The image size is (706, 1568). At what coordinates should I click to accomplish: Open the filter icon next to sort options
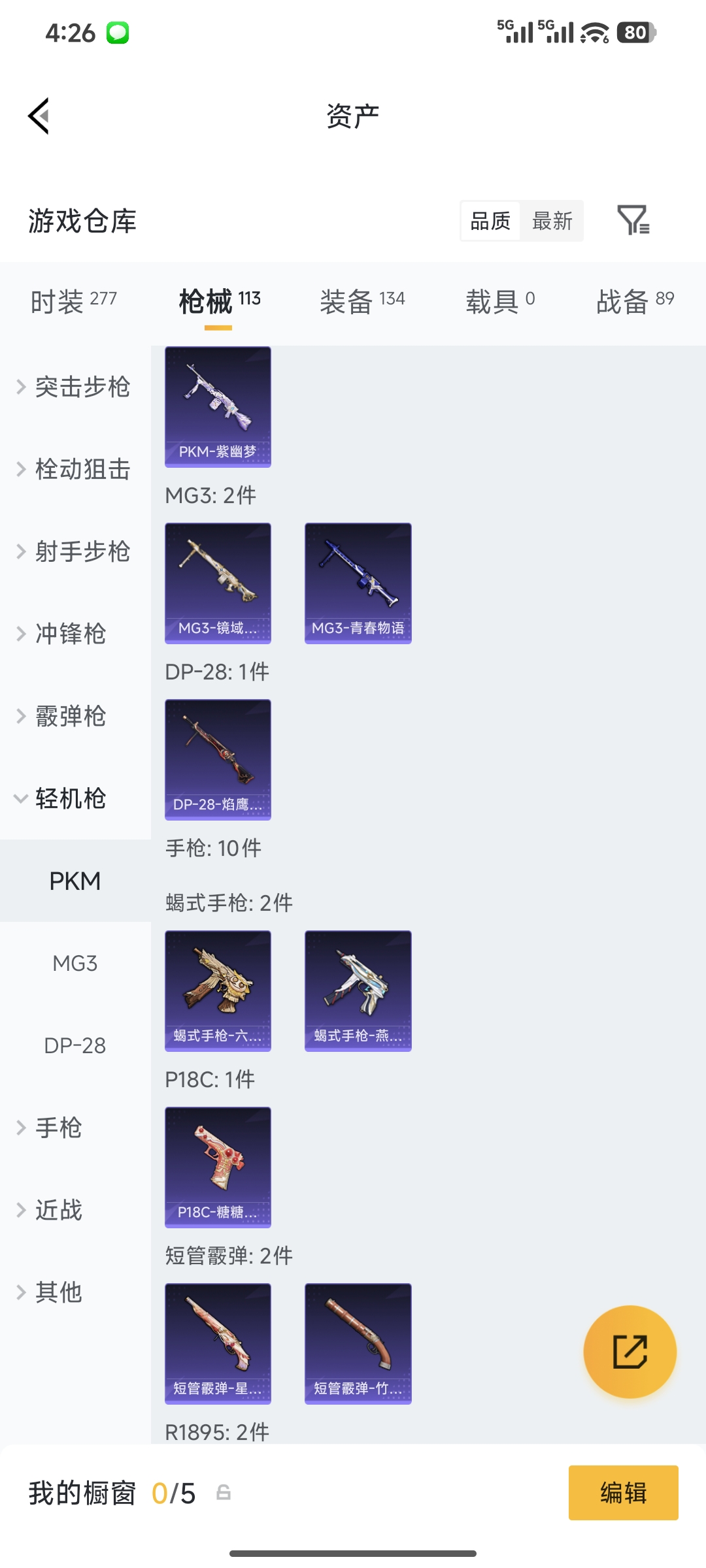tap(635, 221)
